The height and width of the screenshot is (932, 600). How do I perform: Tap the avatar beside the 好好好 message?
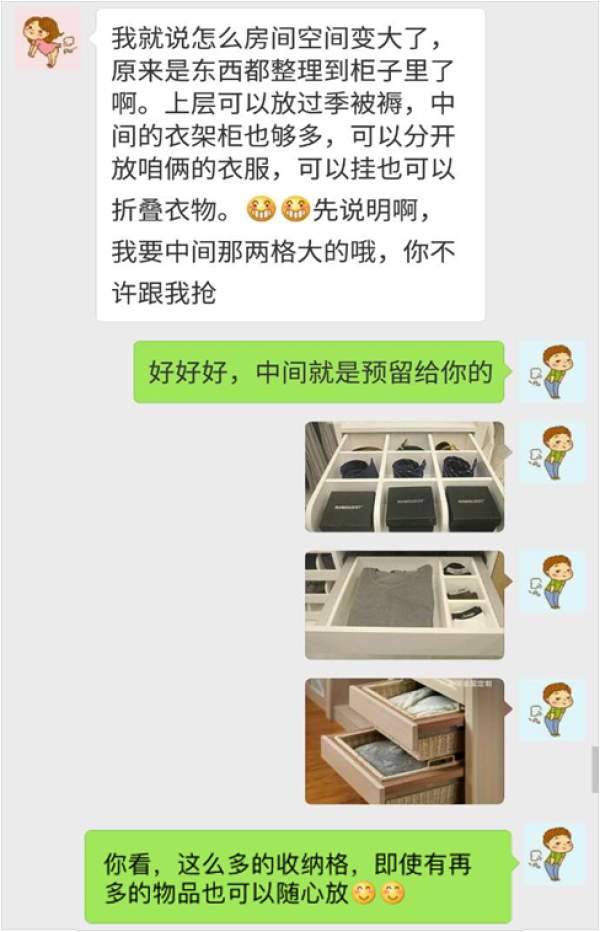point(552,371)
